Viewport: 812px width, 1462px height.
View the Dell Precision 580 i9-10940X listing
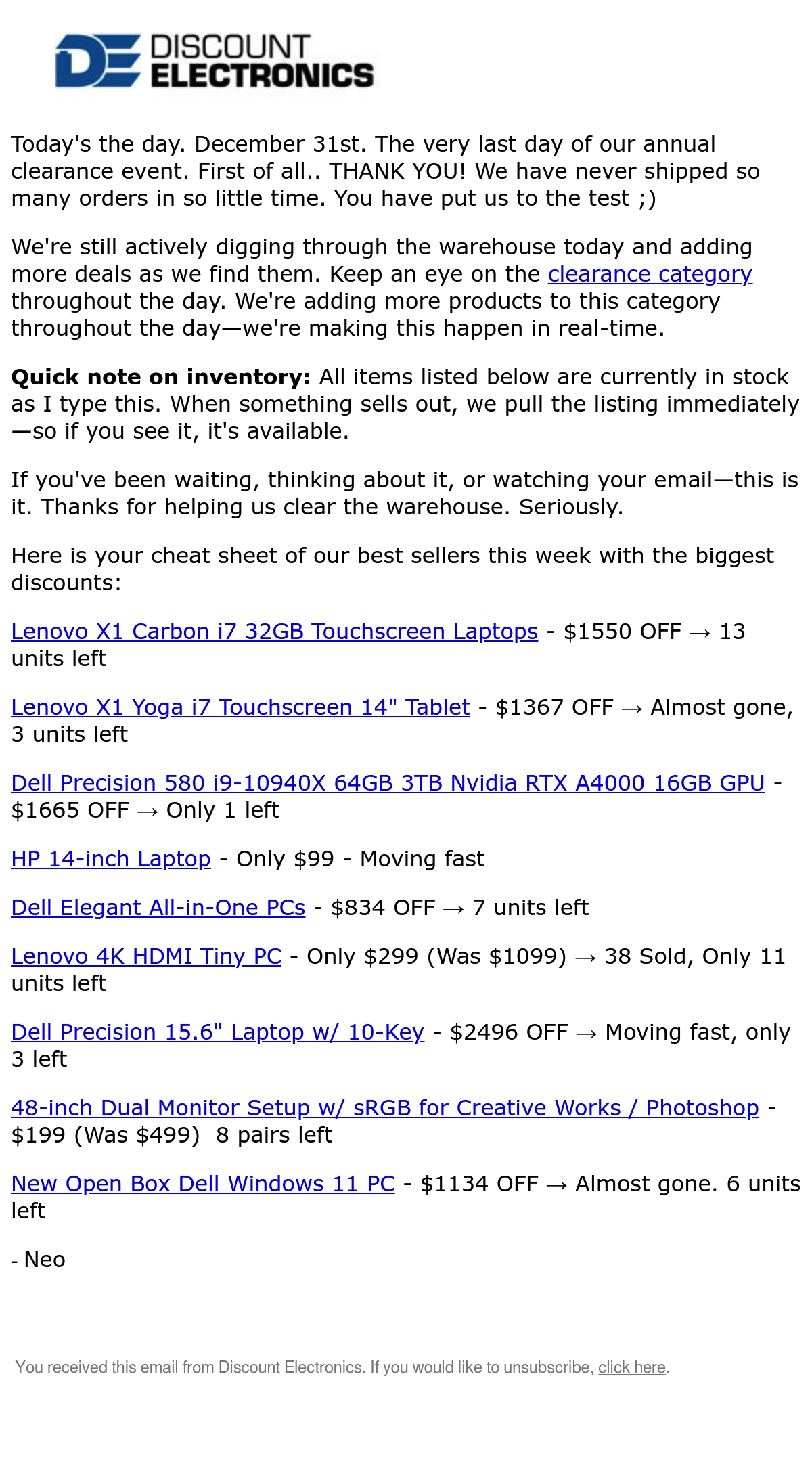tap(388, 783)
